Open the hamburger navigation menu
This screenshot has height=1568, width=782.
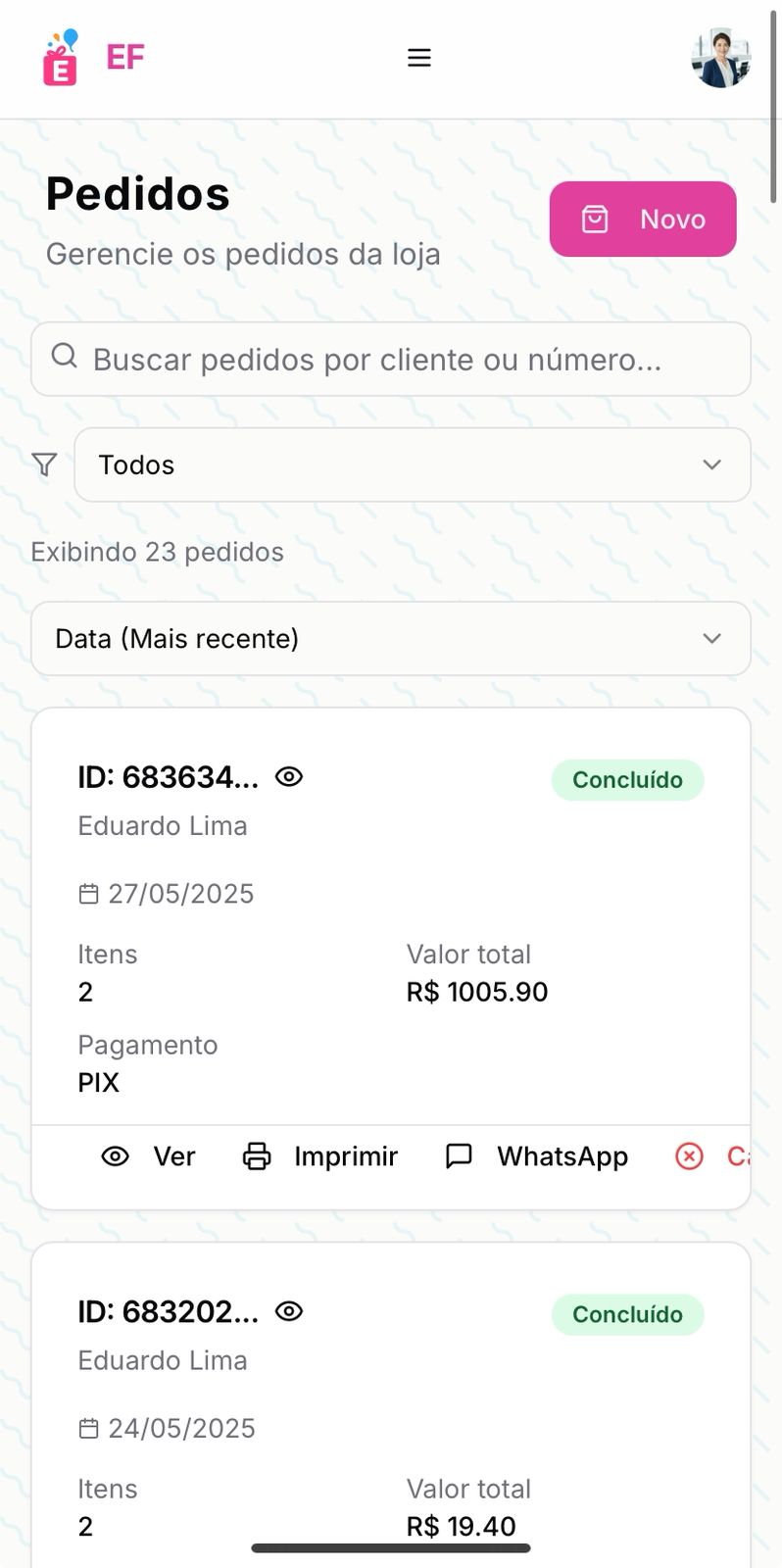[x=419, y=58]
